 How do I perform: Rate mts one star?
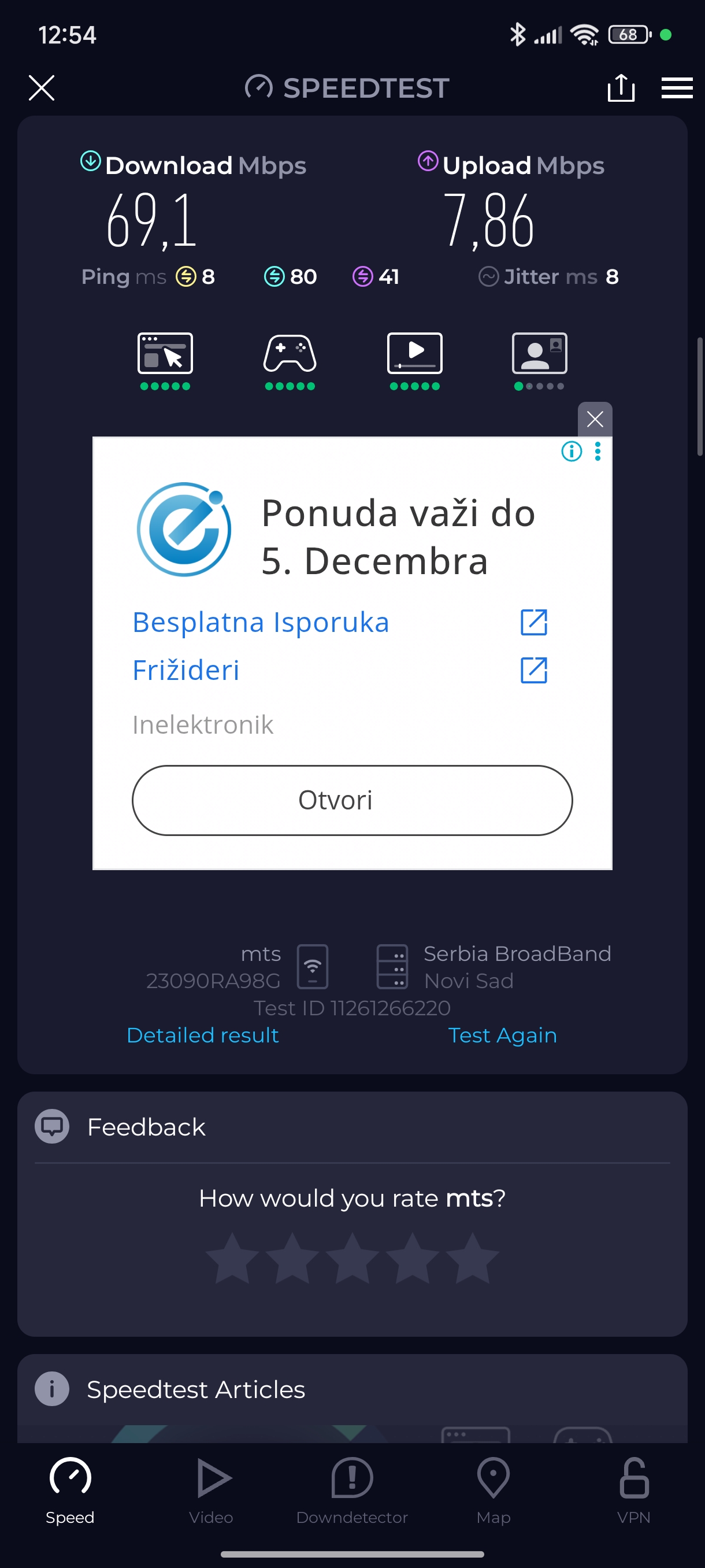(x=232, y=1258)
